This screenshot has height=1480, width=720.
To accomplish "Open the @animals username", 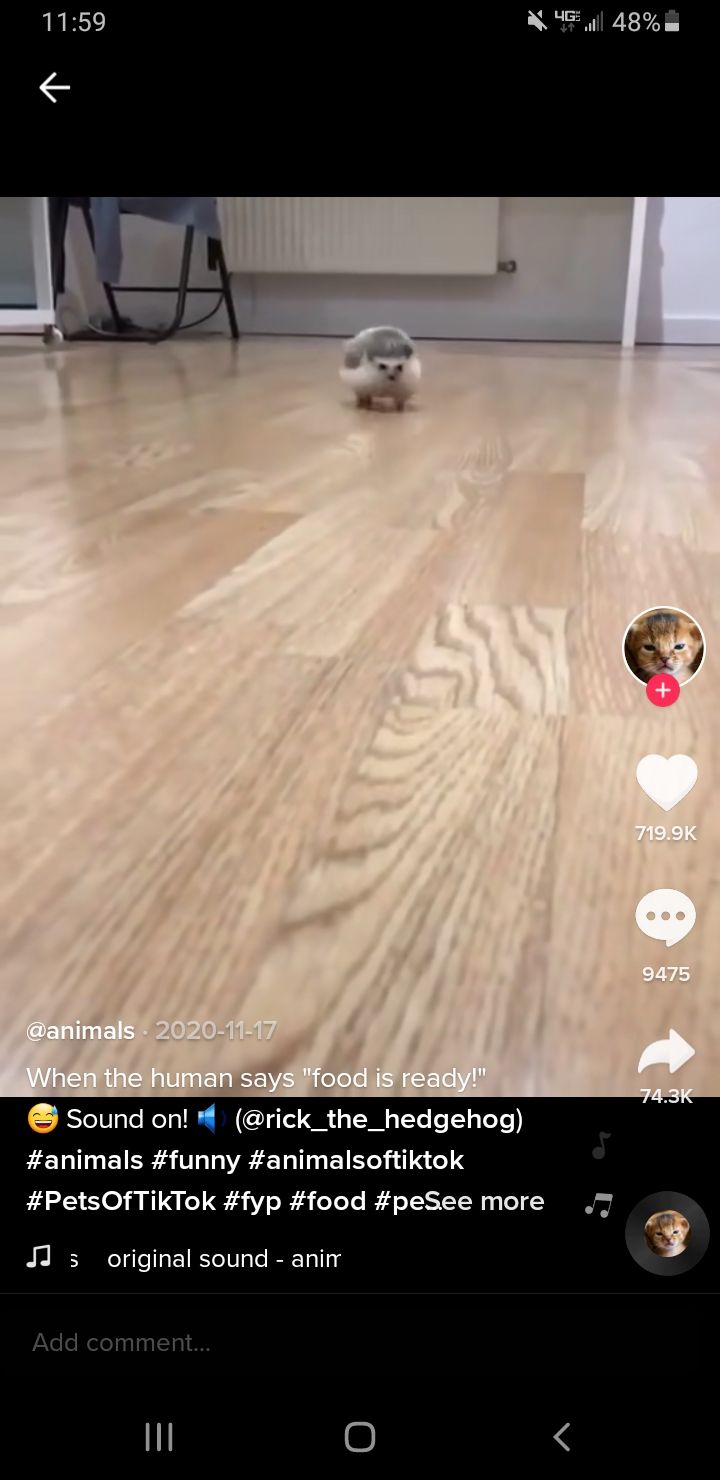I will (x=80, y=1031).
